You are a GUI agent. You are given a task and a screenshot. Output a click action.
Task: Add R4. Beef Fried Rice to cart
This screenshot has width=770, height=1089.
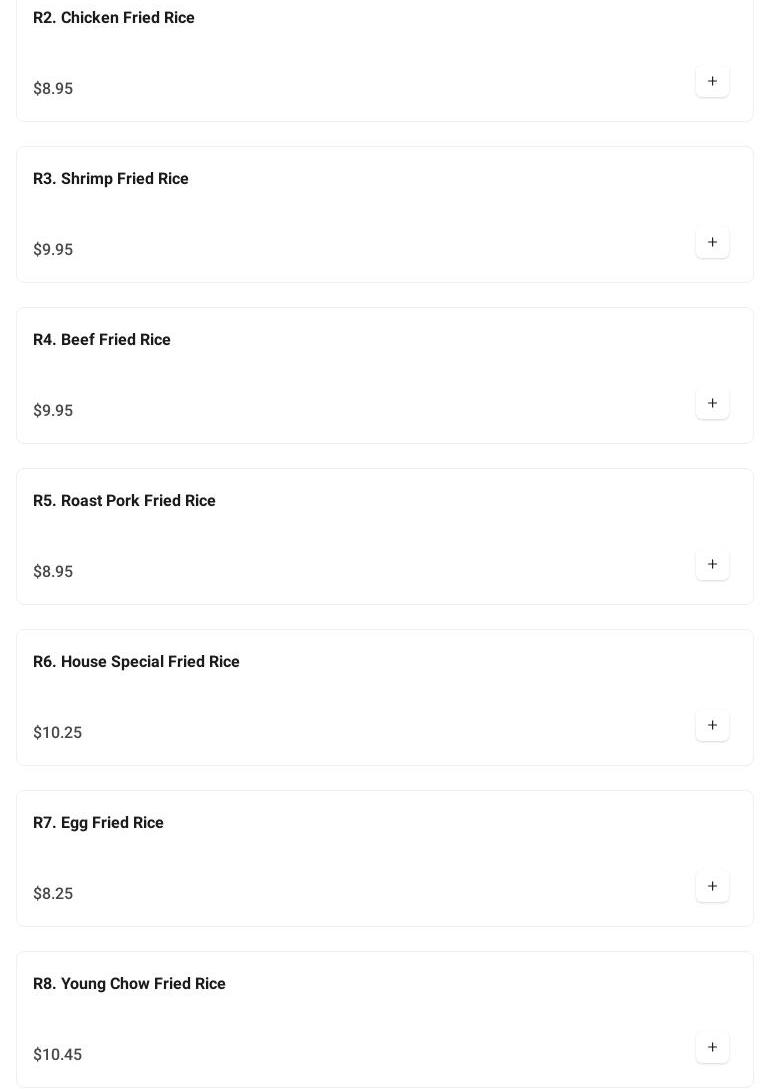pos(712,403)
